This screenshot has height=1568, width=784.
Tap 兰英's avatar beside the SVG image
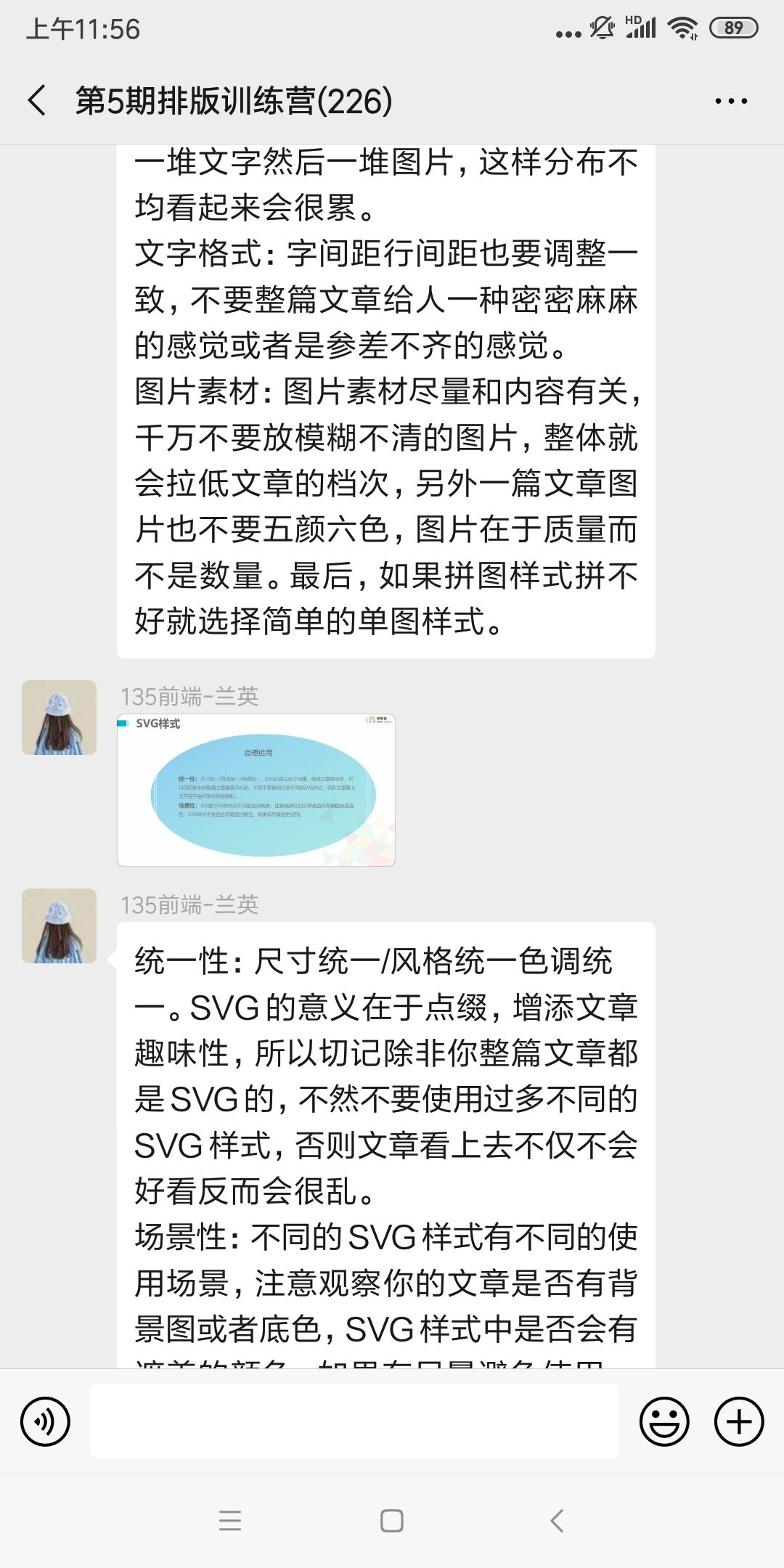[59, 717]
